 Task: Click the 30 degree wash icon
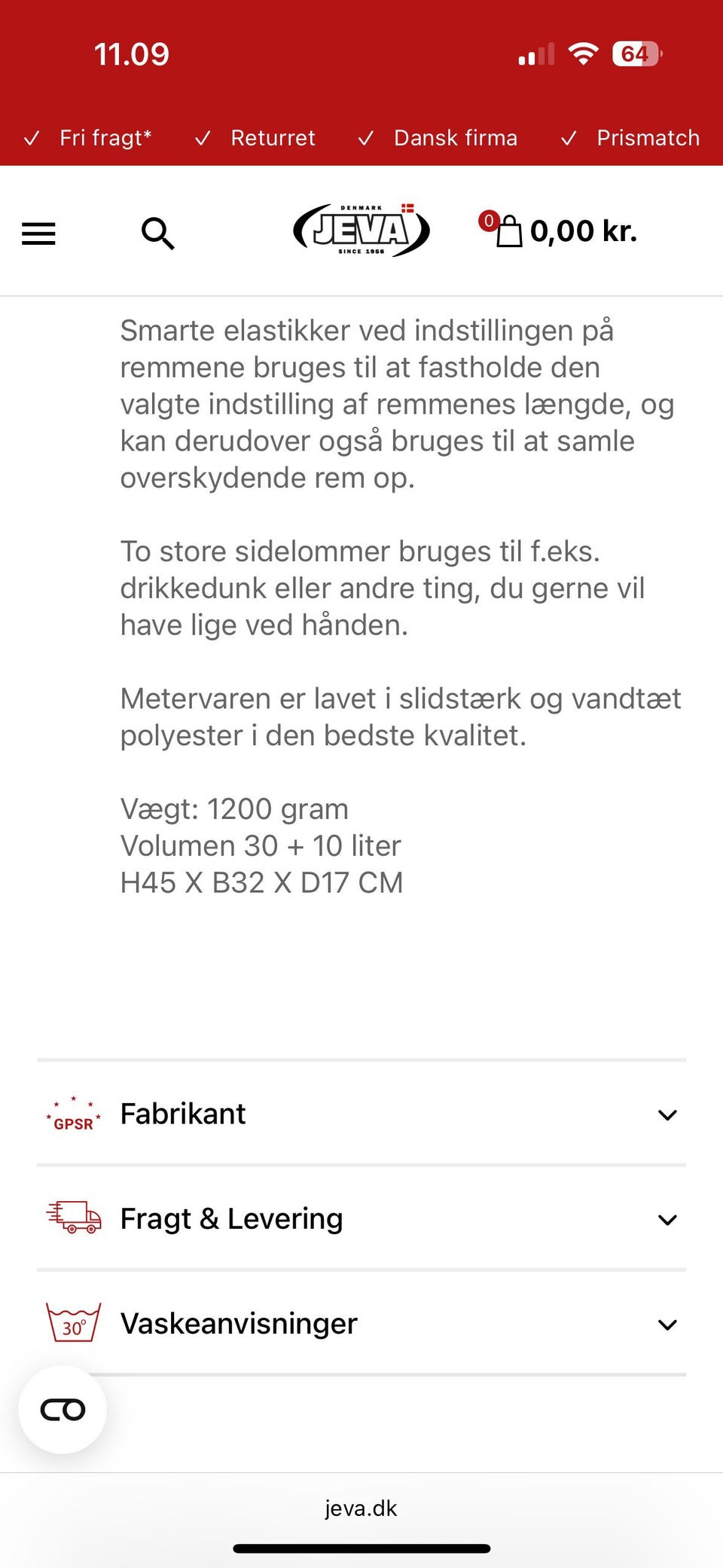[x=73, y=1323]
